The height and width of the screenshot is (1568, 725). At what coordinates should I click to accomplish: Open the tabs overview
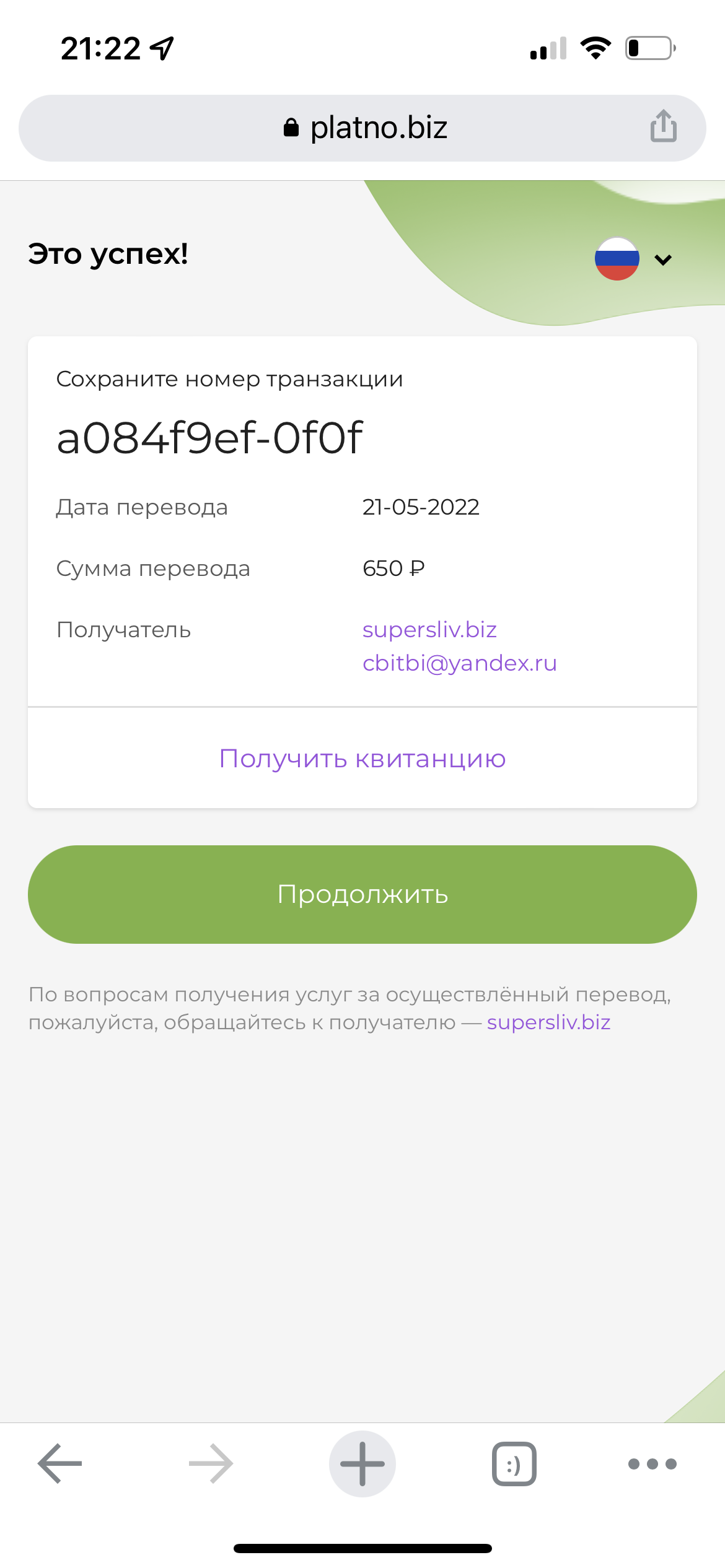(x=514, y=1464)
